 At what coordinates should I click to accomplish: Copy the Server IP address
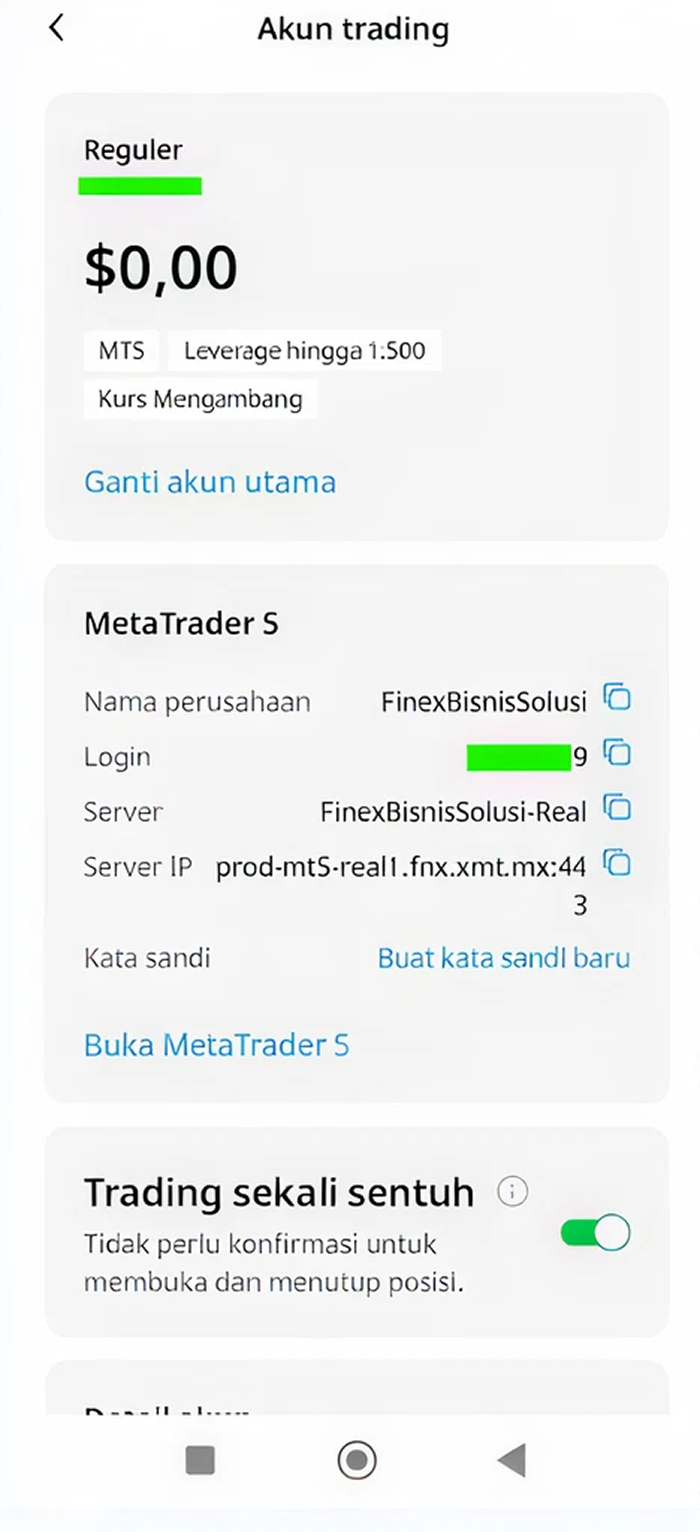pyautogui.click(x=617, y=861)
